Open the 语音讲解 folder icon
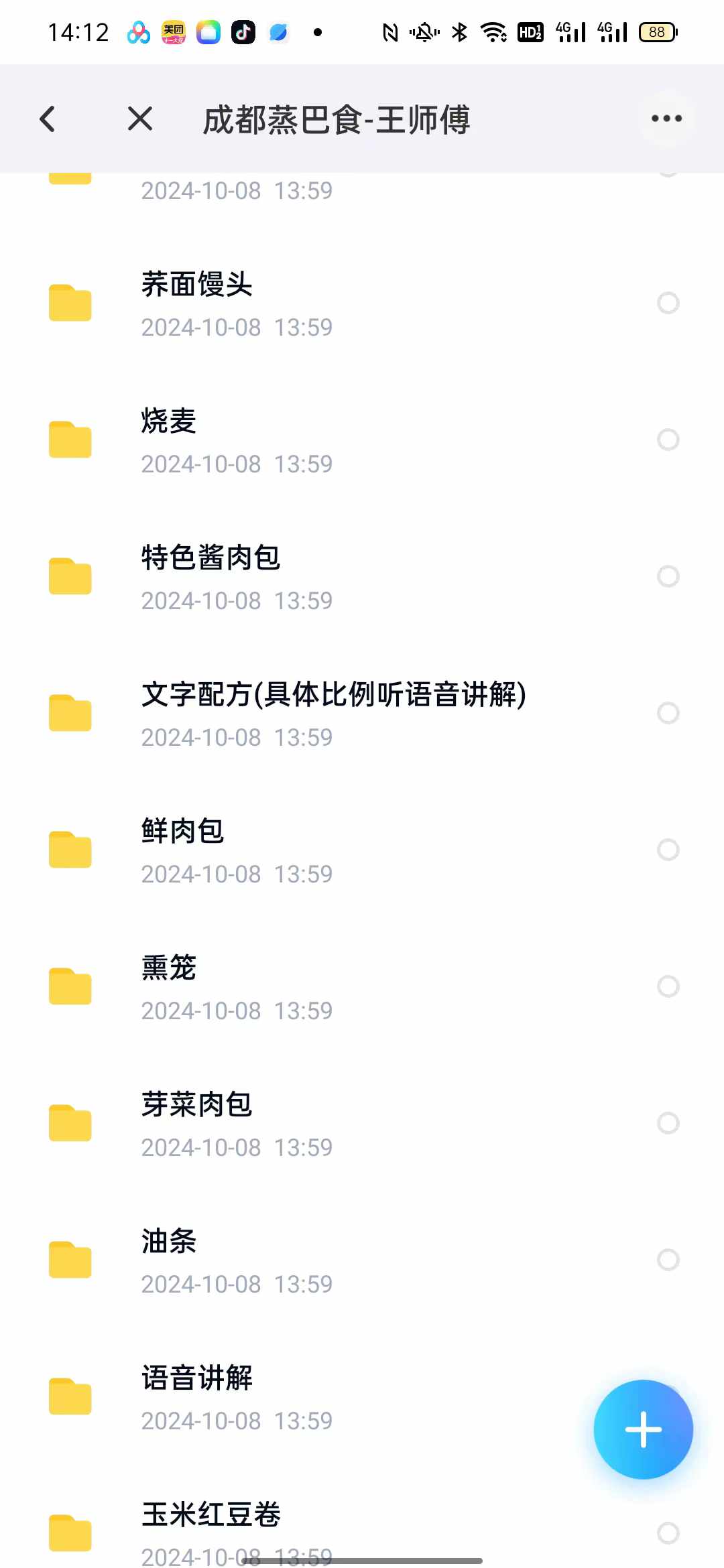This screenshot has height=1568, width=724. (70, 1396)
